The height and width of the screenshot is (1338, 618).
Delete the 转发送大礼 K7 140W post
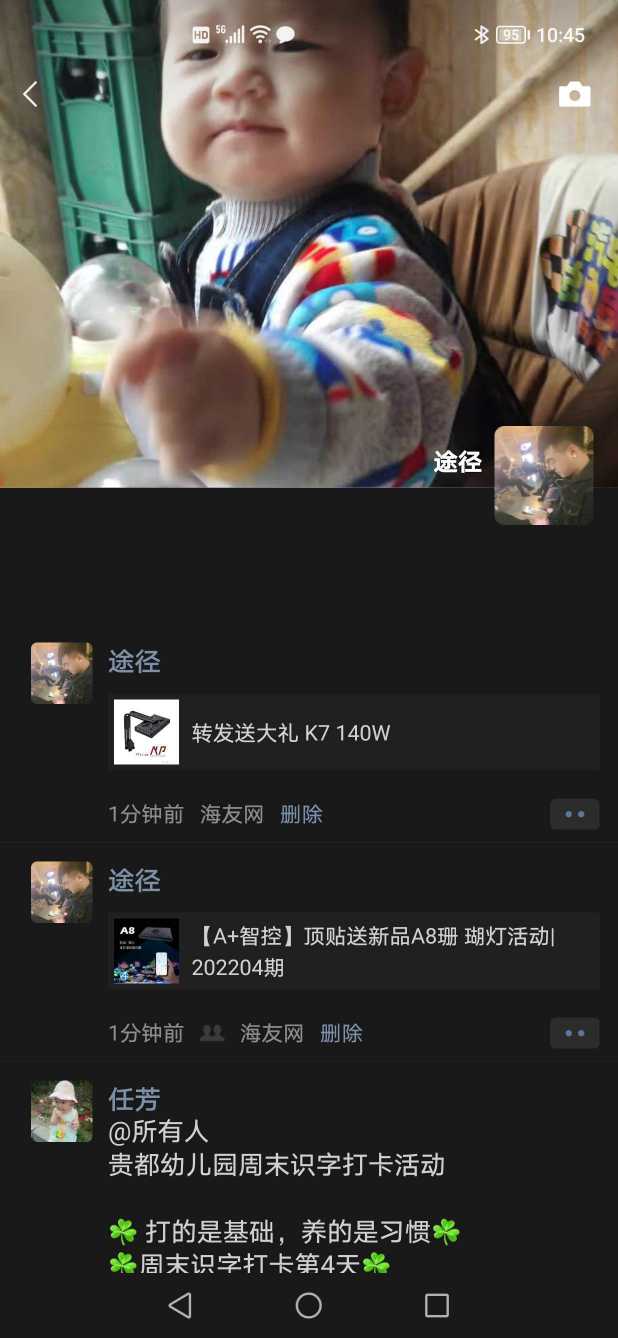point(301,814)
